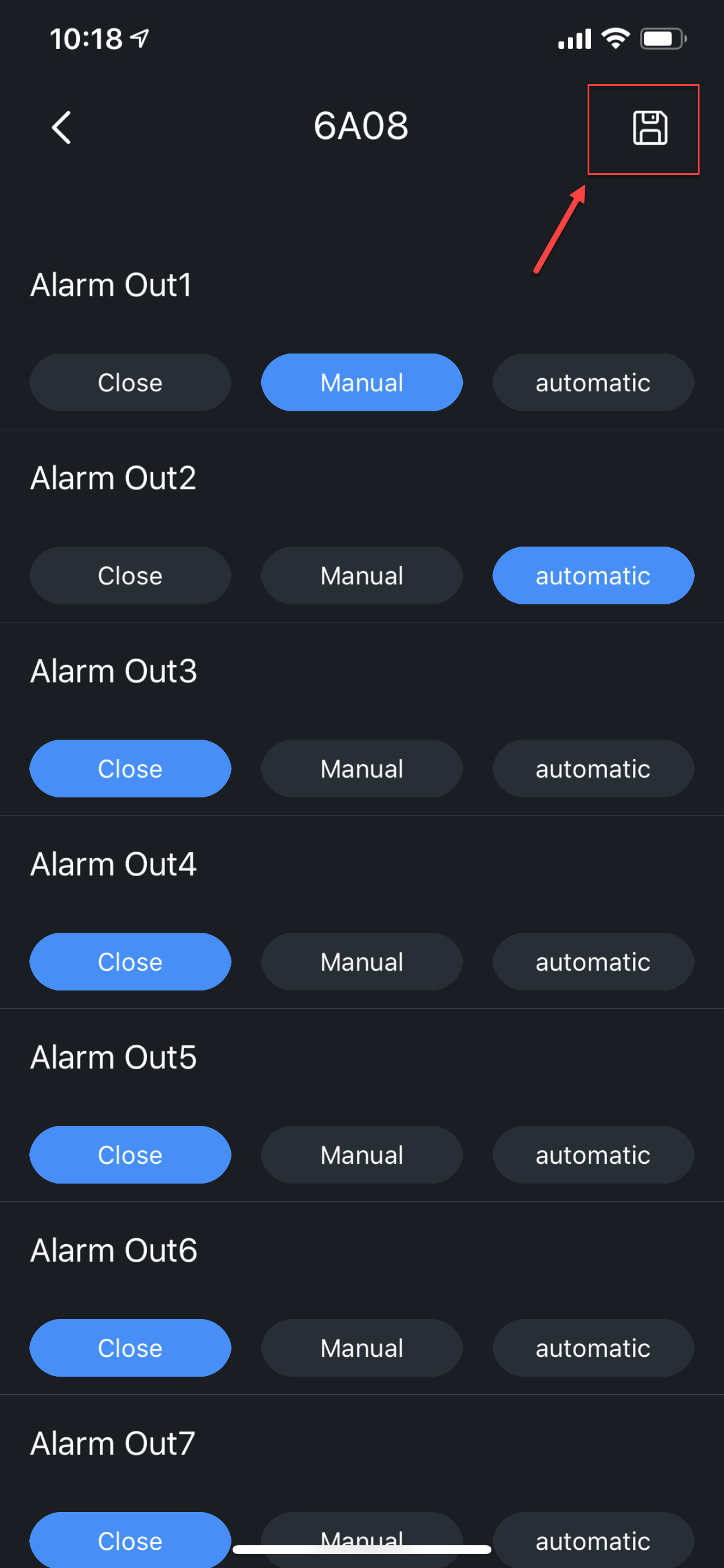This screenshot has height=1568, width=724.
Task: Set Alarm Out3 to automatic
Action: 593,768
